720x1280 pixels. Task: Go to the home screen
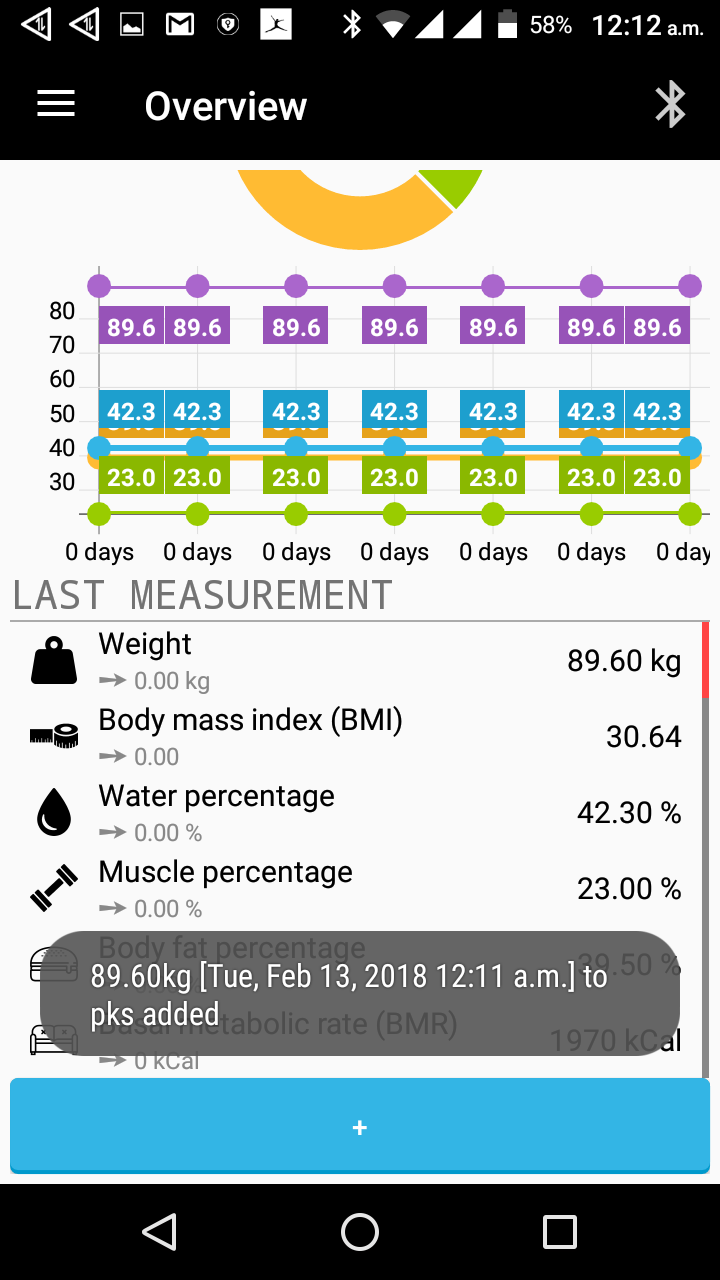360,1232
